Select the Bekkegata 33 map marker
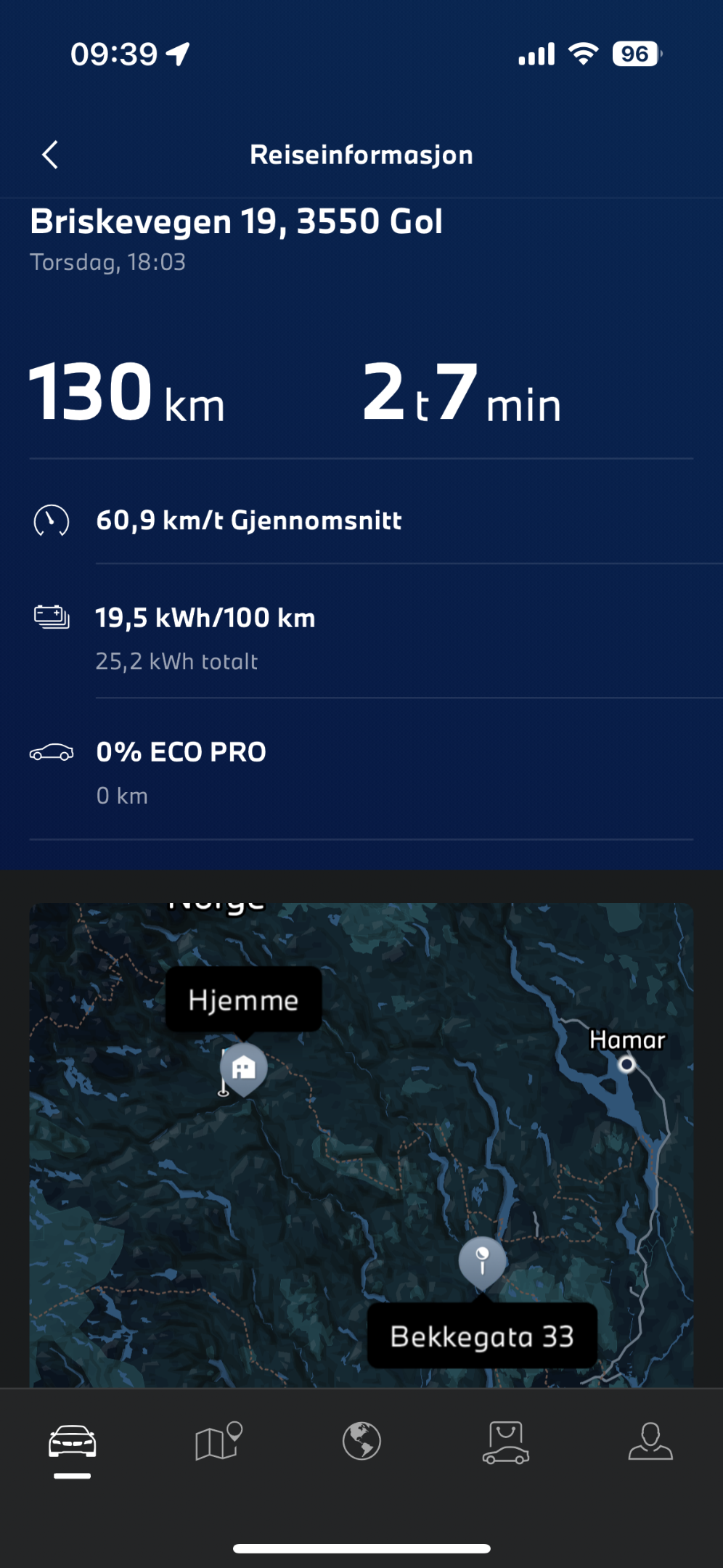The image size is (723, 1568). 482,1264
